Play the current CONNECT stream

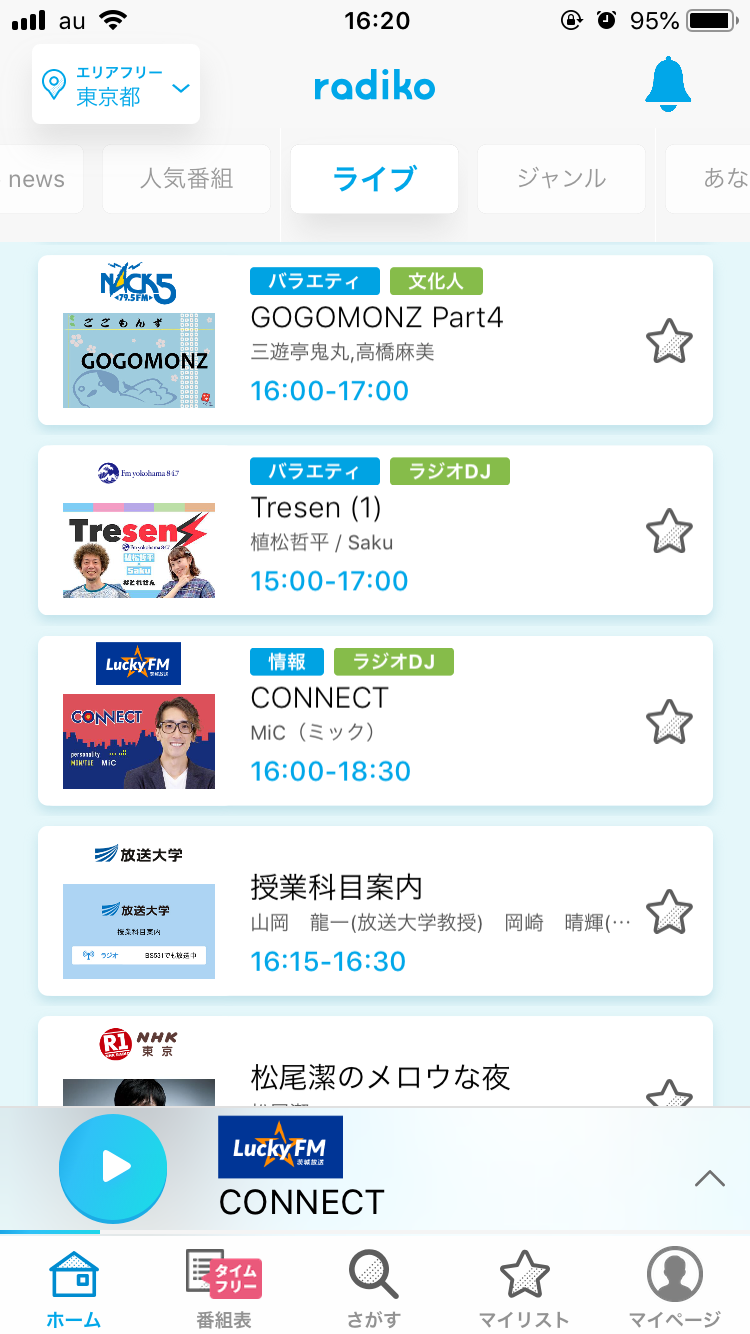click(x=112, y=1165)
